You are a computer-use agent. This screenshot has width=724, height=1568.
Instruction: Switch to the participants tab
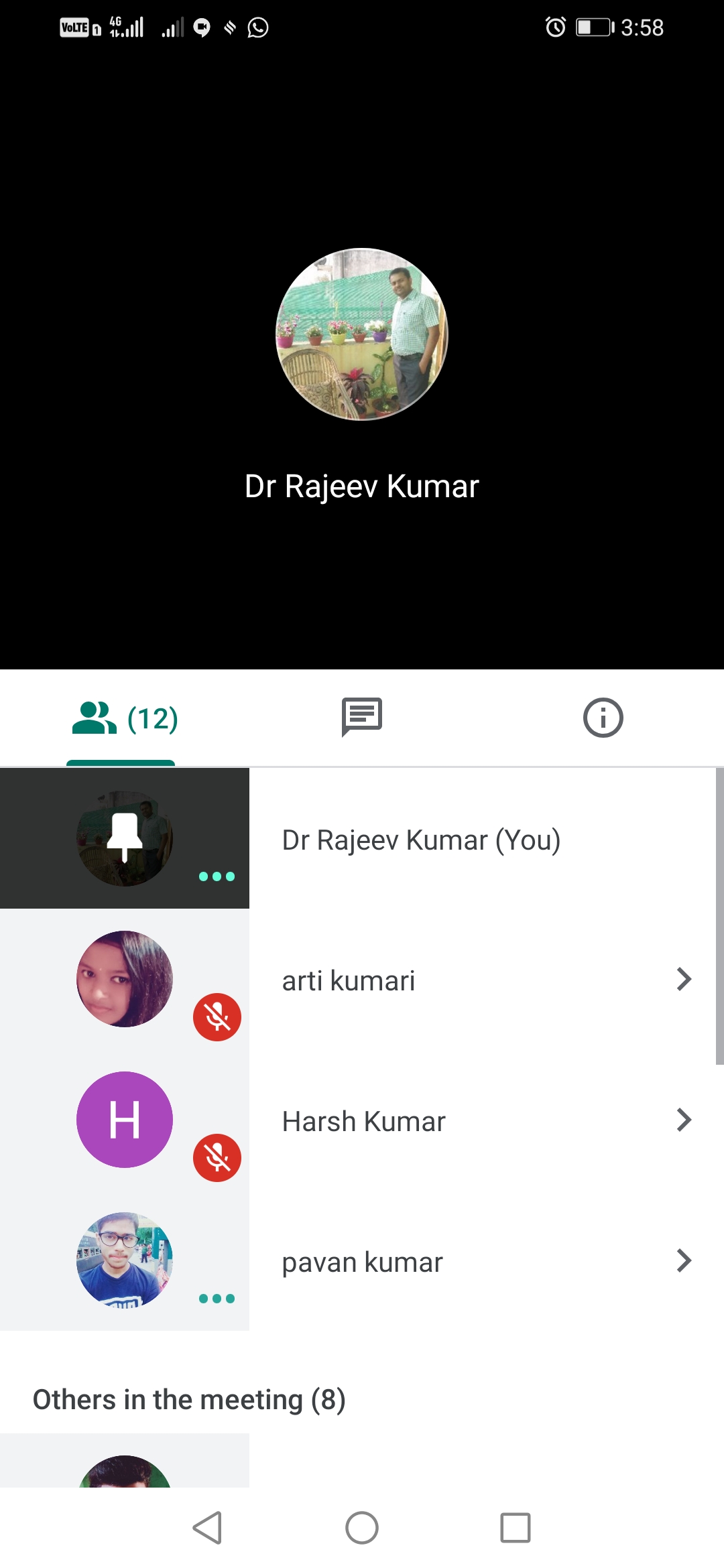coord(125,718)
